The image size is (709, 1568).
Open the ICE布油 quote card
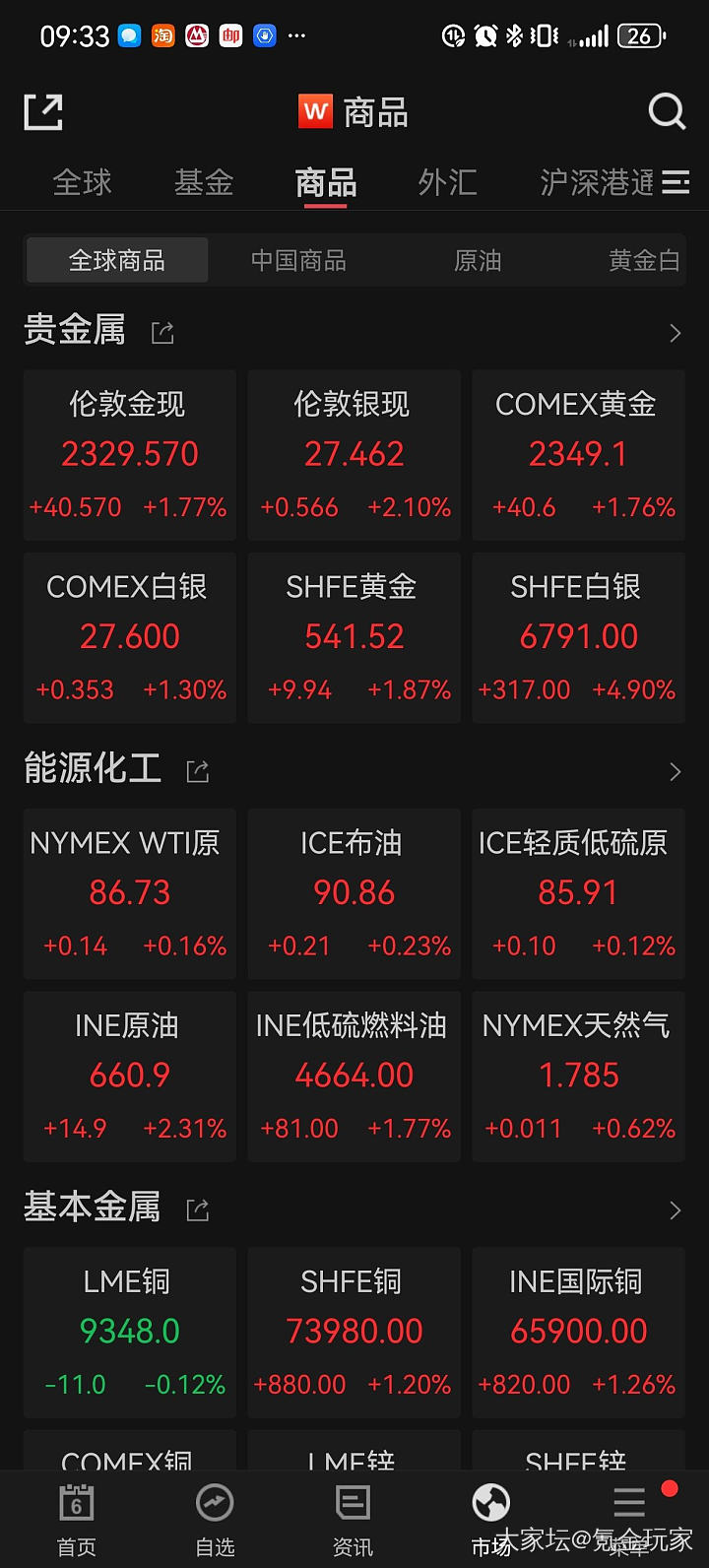354,893
